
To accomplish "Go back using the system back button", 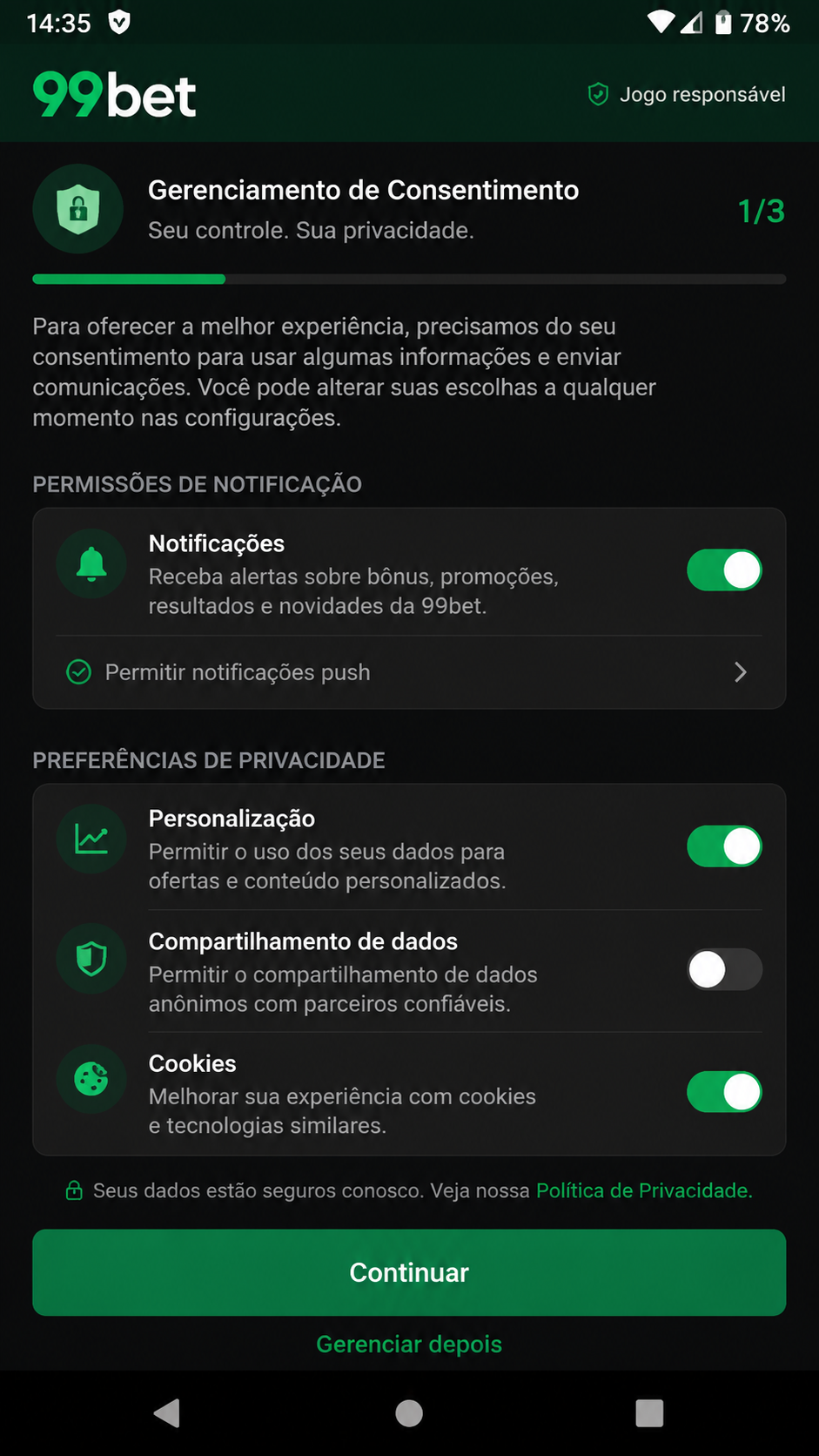I will click(166, 1412).
